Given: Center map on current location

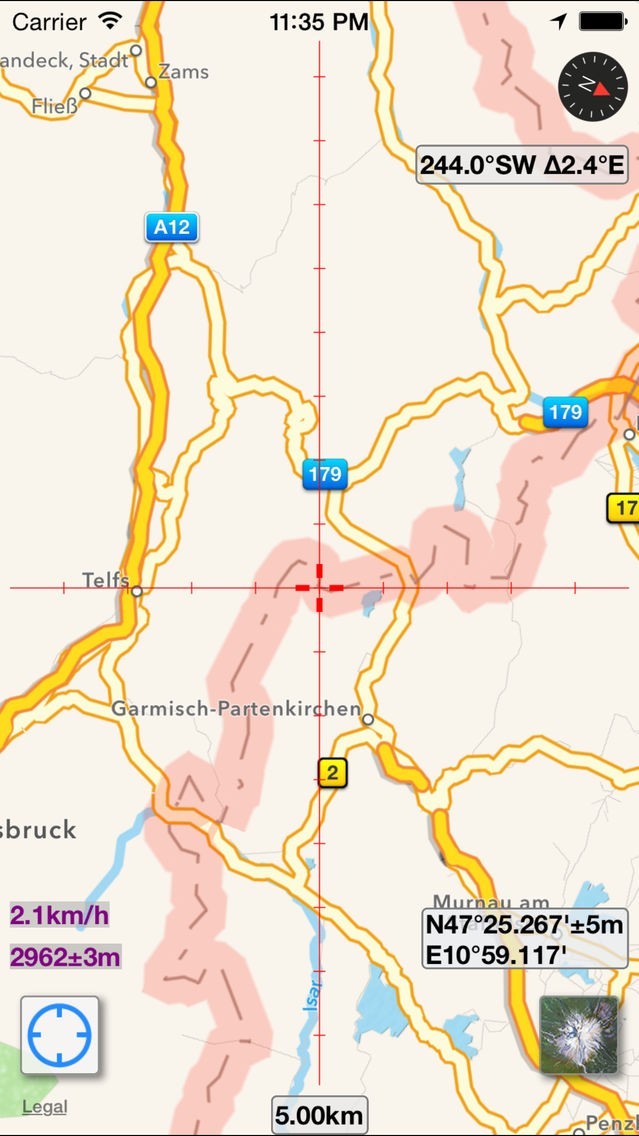Looking at the screenshot, I should coord(60,1035).
